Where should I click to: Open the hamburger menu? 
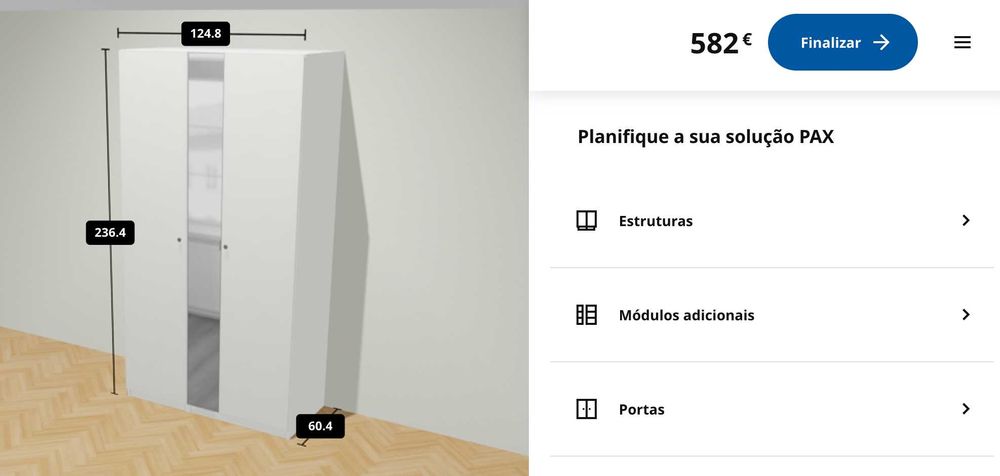point(962,43)
